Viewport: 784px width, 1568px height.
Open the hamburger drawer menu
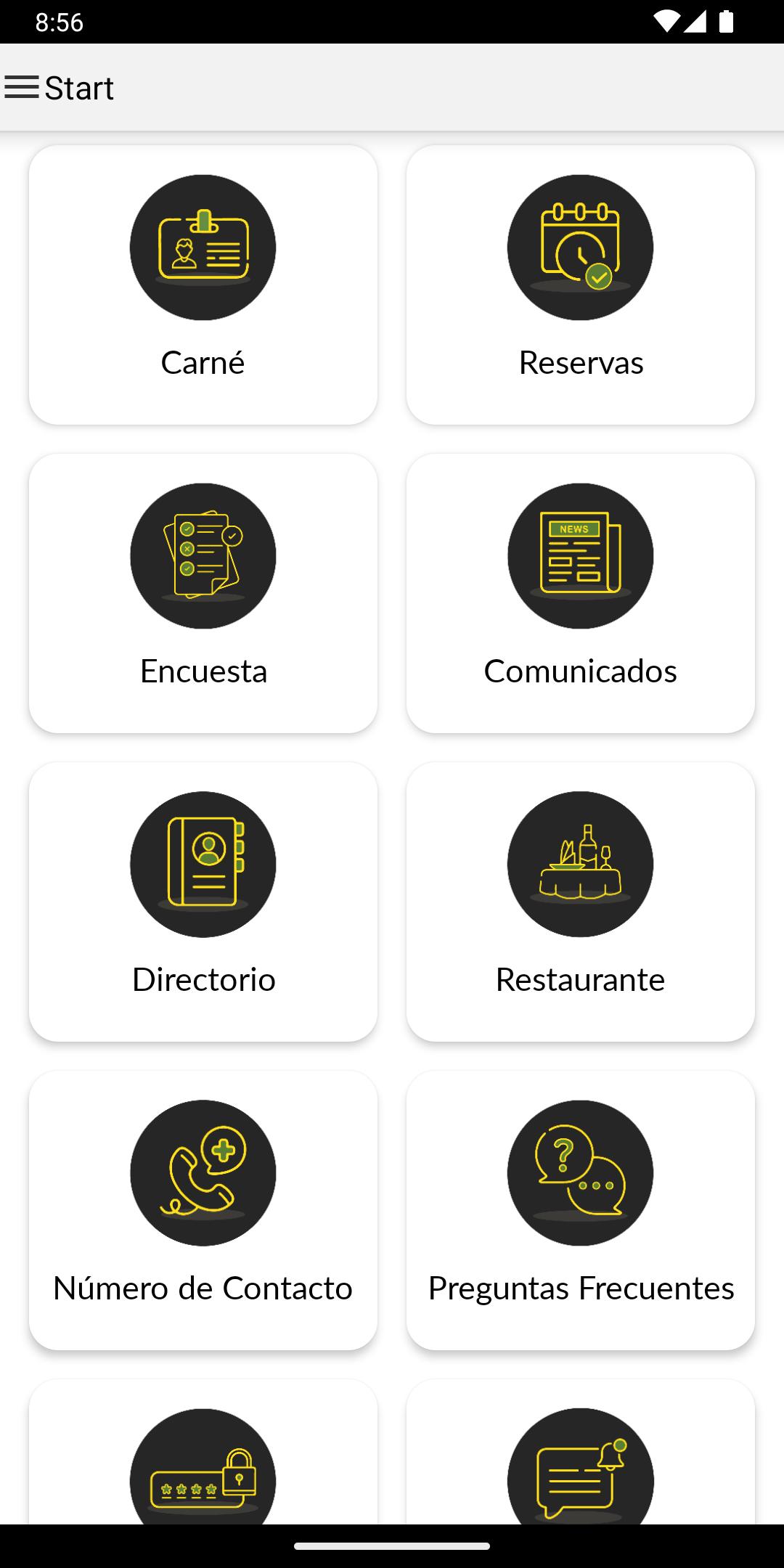click(x=22, y=88)
